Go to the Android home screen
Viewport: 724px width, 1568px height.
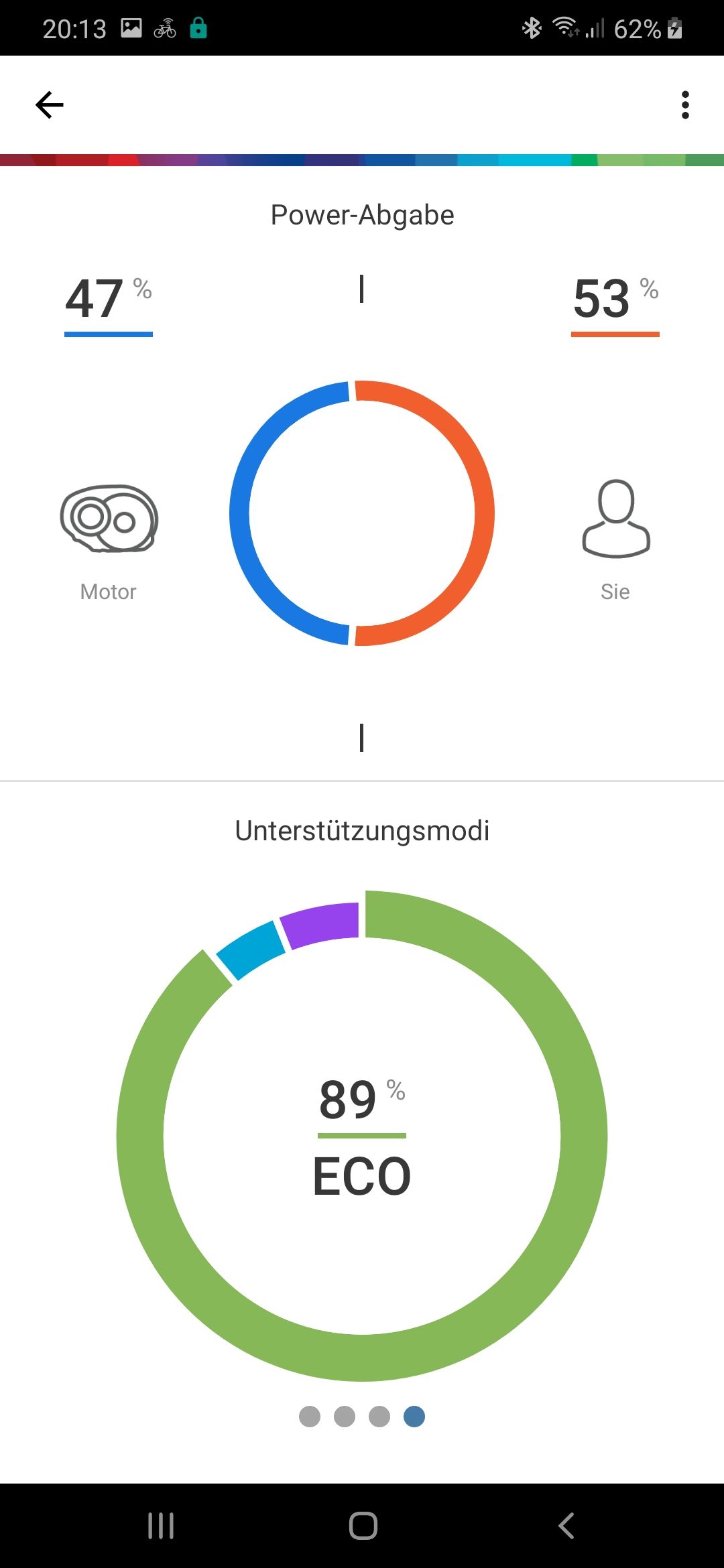pos(363,1526)
